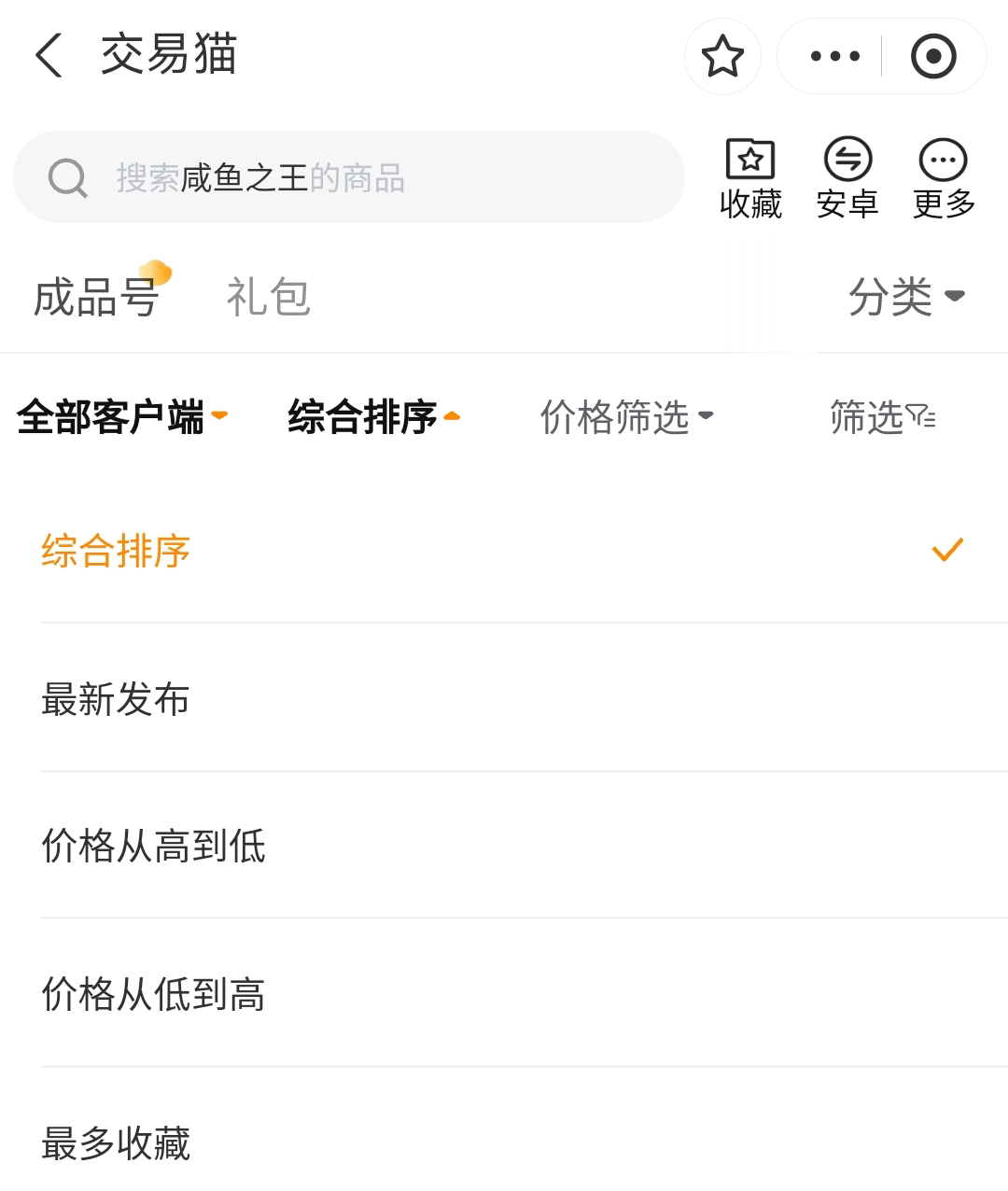
Task: Collapse the 综合排序 sort dropdown
Action: pos(373,416)
